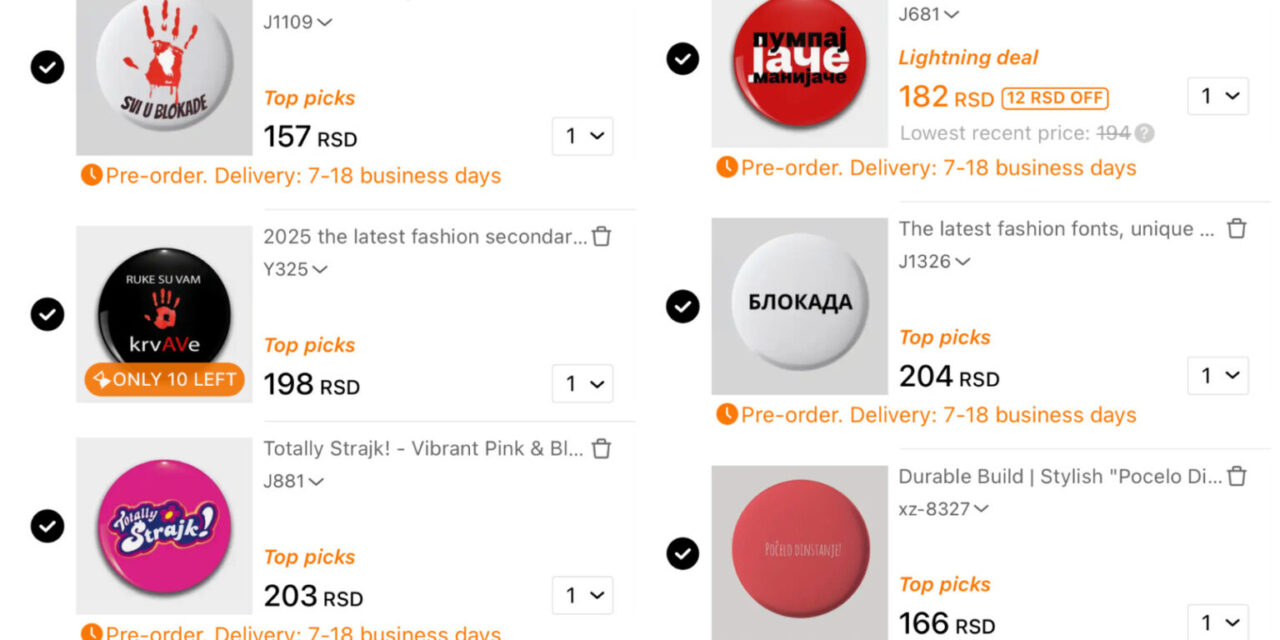This screenshot has height=640, width=1280.
Task: Change quantity for the 182 RSD item
Action: coord(1218,96)
